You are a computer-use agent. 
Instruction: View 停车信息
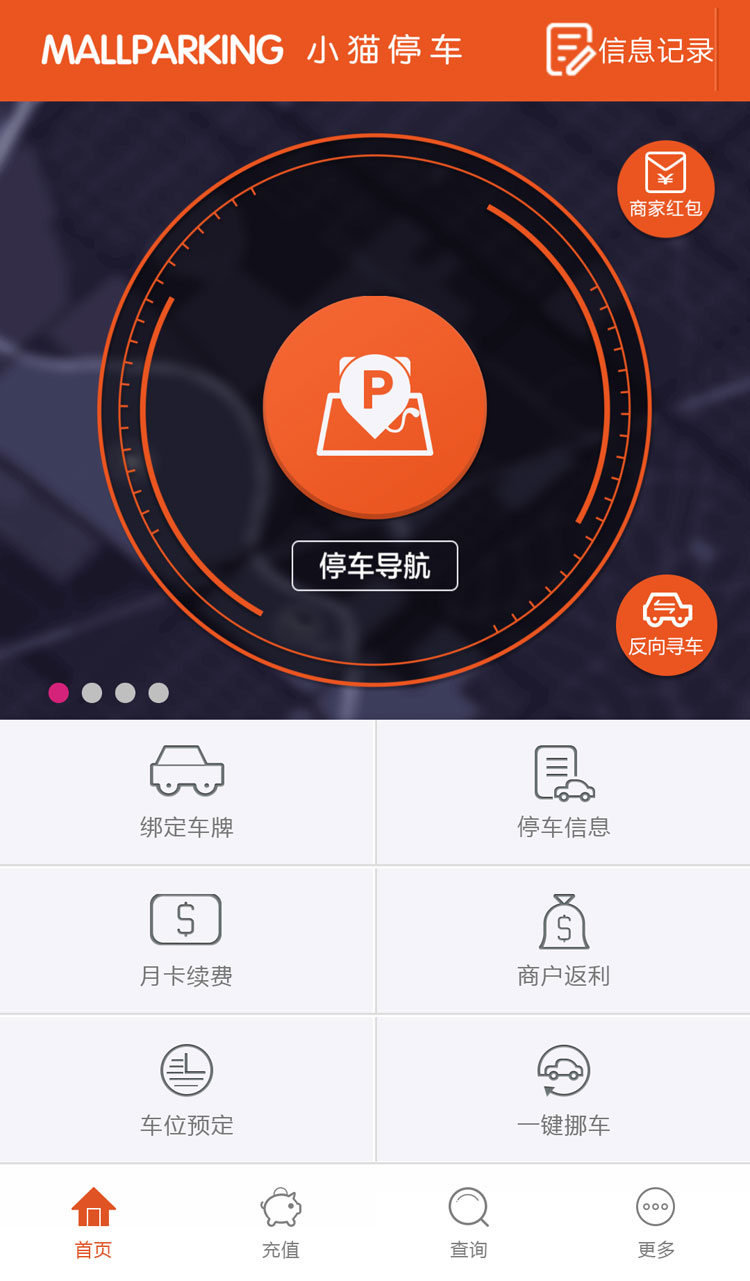[563, 792]
